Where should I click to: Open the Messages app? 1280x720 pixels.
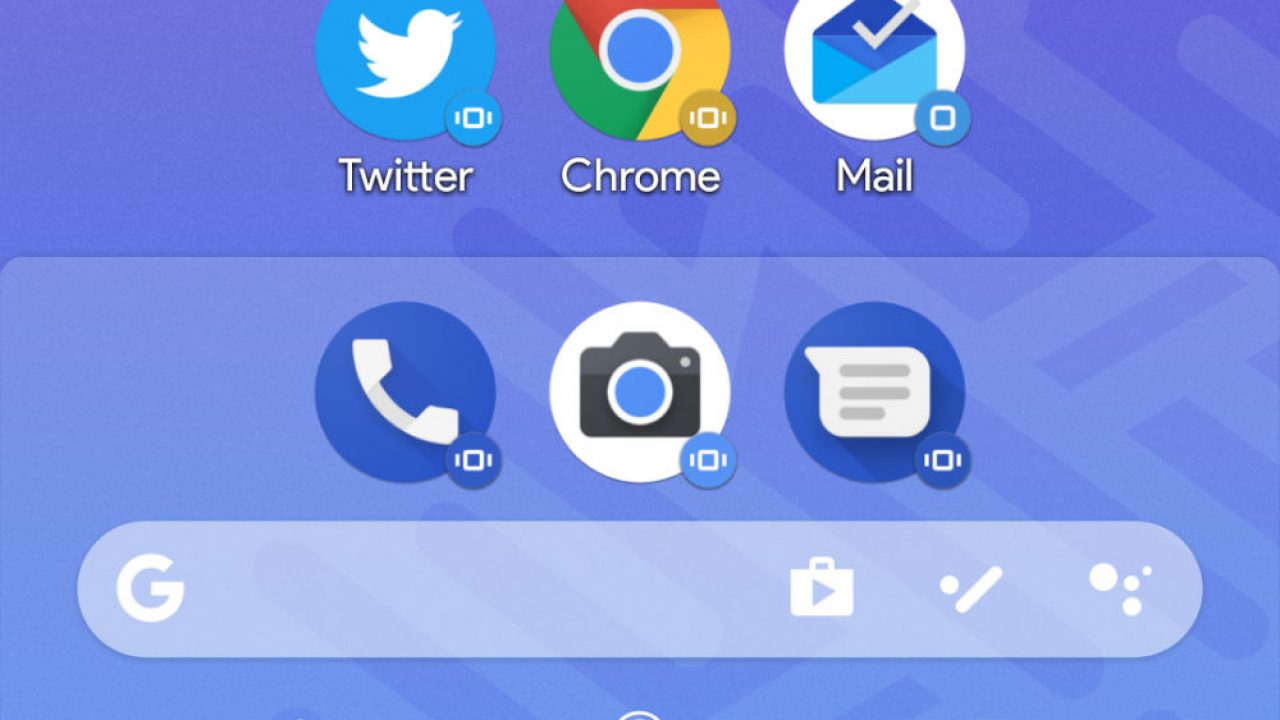[874, 392]
